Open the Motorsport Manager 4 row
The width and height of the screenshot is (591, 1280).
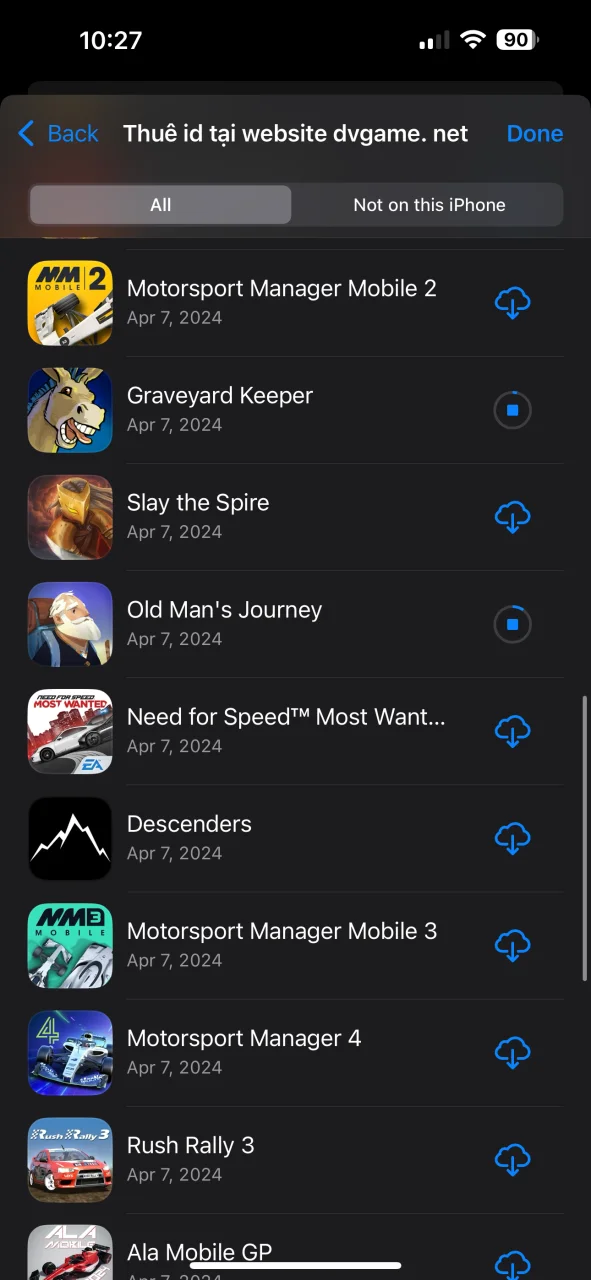coord(295,1052)
